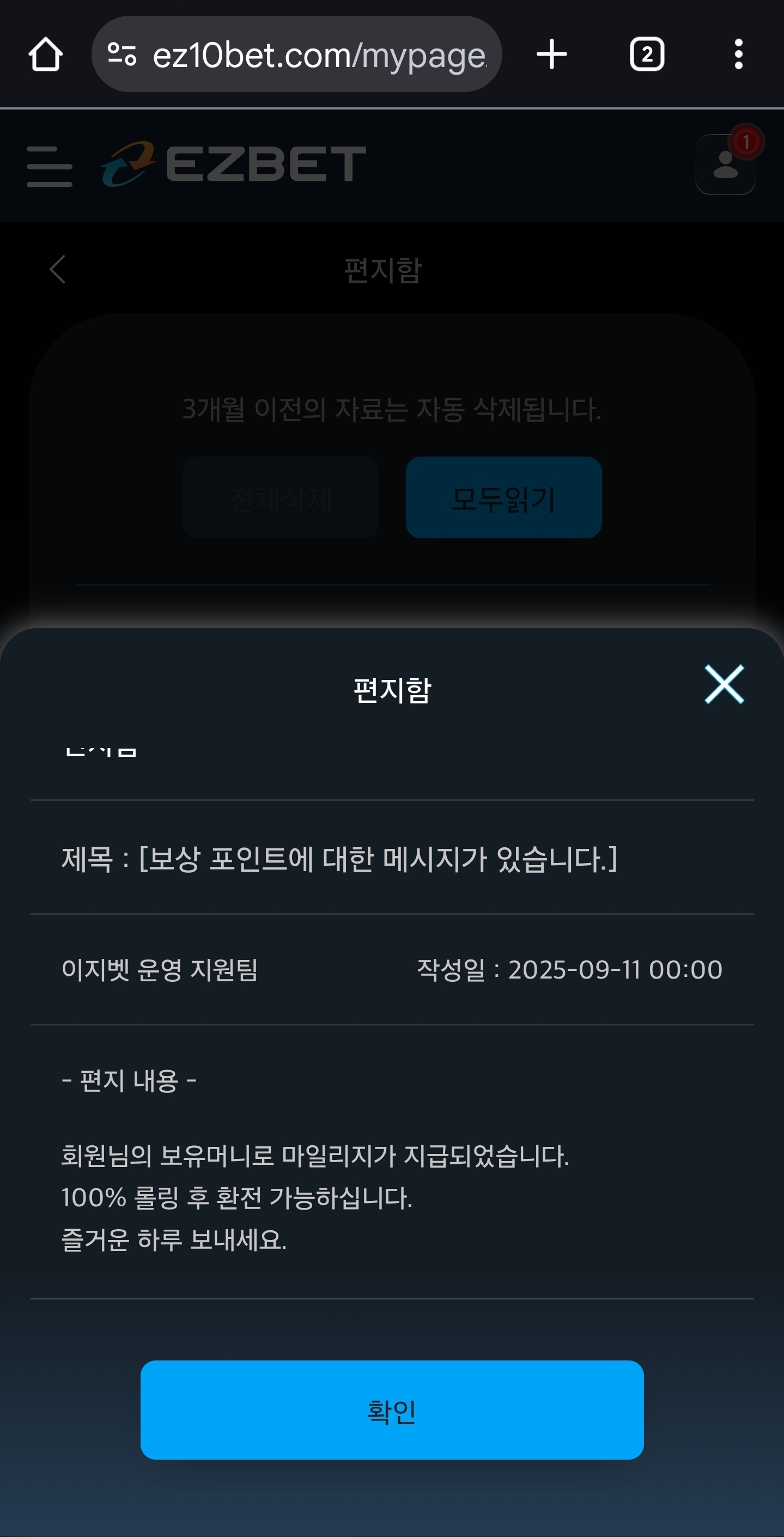784x1537 pixels.
Task: Confirm the message with 확인 button
Action: point(391,1411)
